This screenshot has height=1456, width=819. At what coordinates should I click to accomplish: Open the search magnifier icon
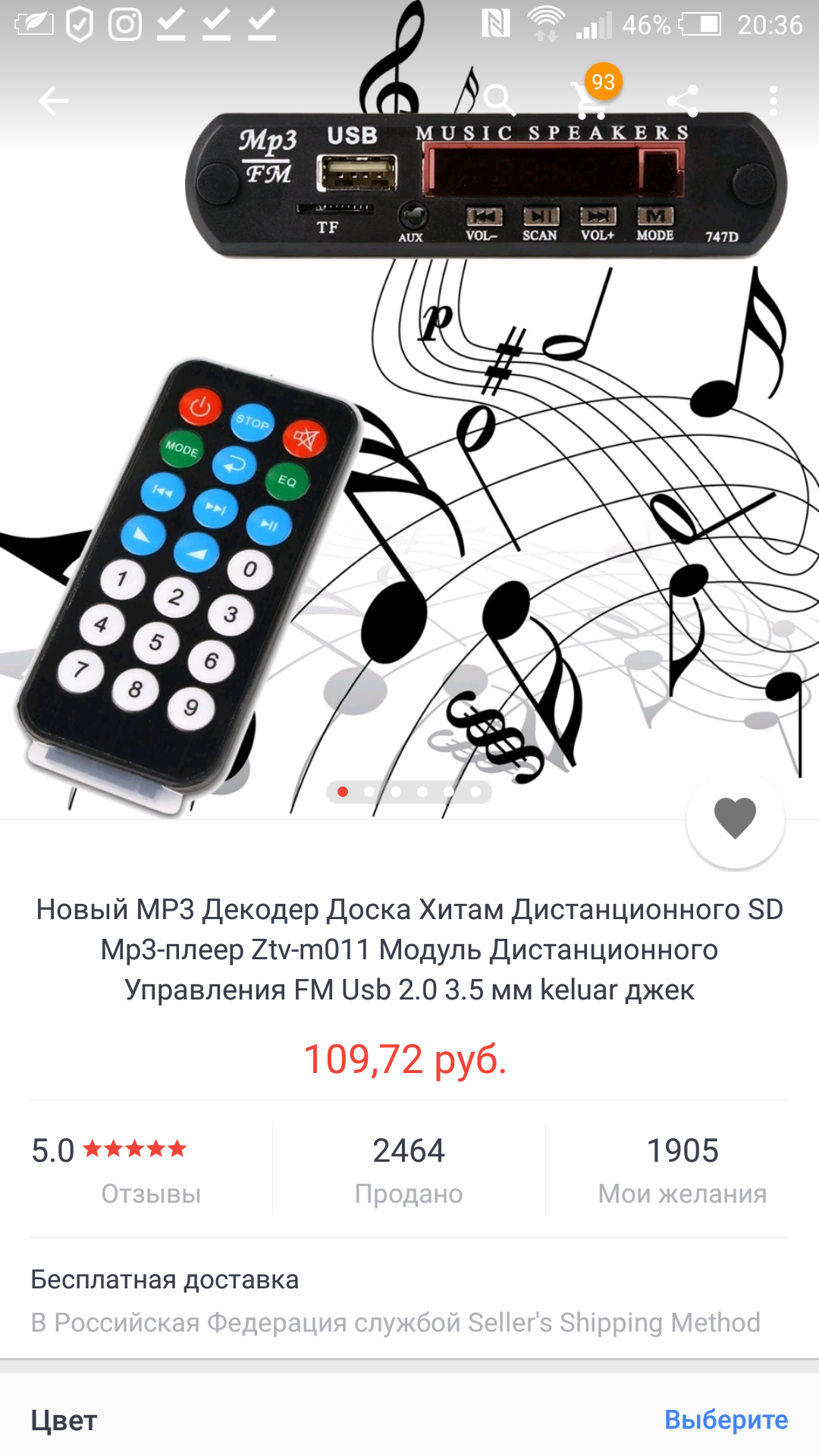click(499, 99)
